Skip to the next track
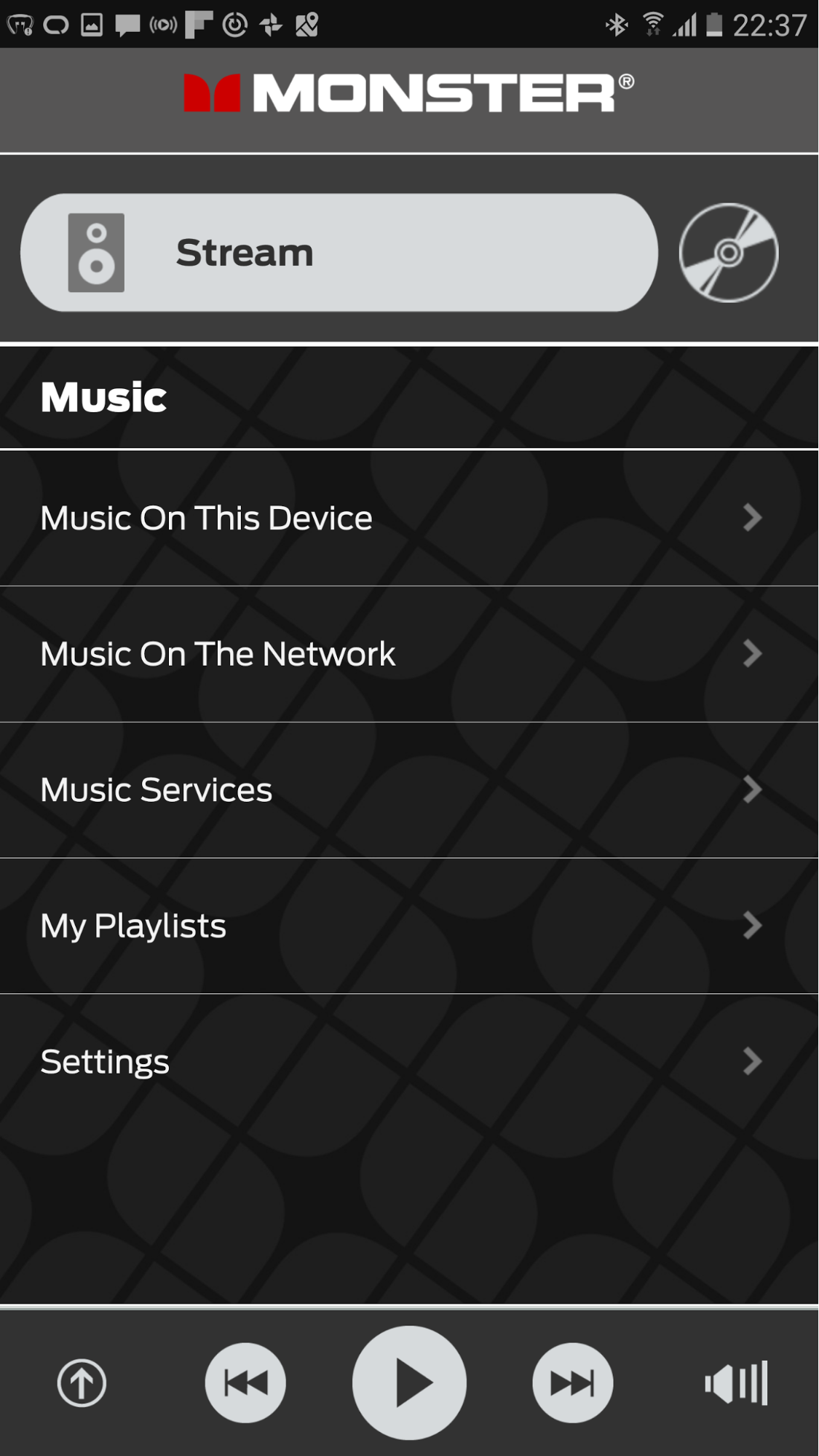This screenshot has width=819, height=1456. tap(573, 1382)
